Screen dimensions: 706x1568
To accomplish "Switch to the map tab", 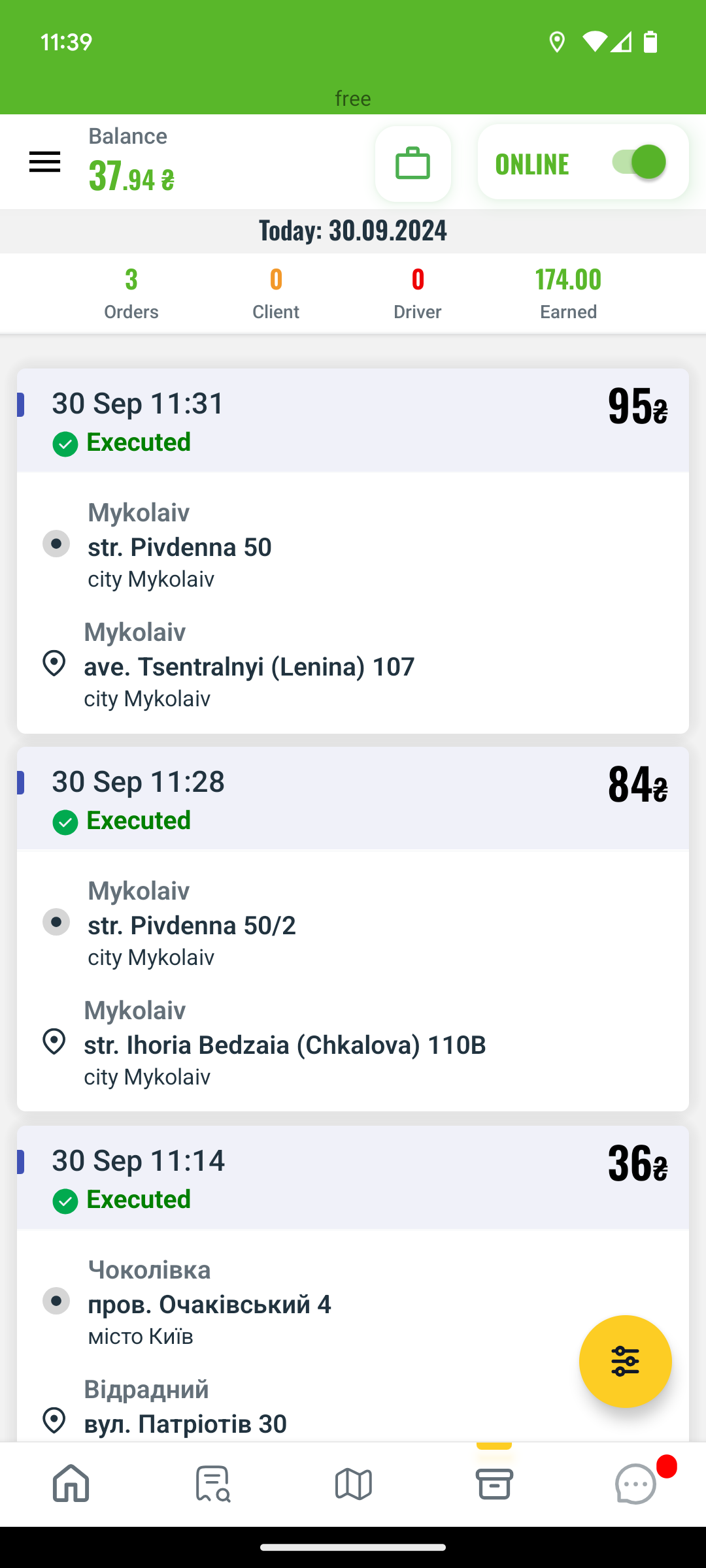I will [354, 1484].
